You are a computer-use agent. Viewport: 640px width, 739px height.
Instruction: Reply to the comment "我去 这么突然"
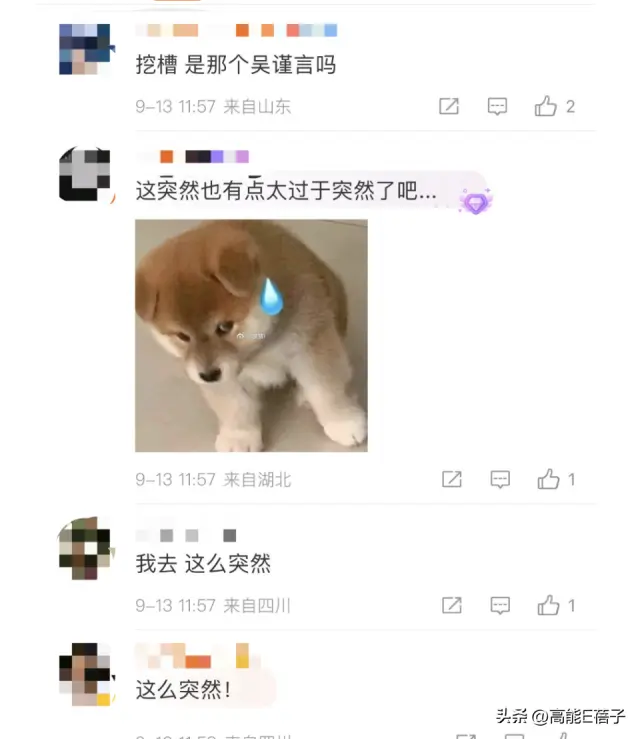[x=500, y=605]
